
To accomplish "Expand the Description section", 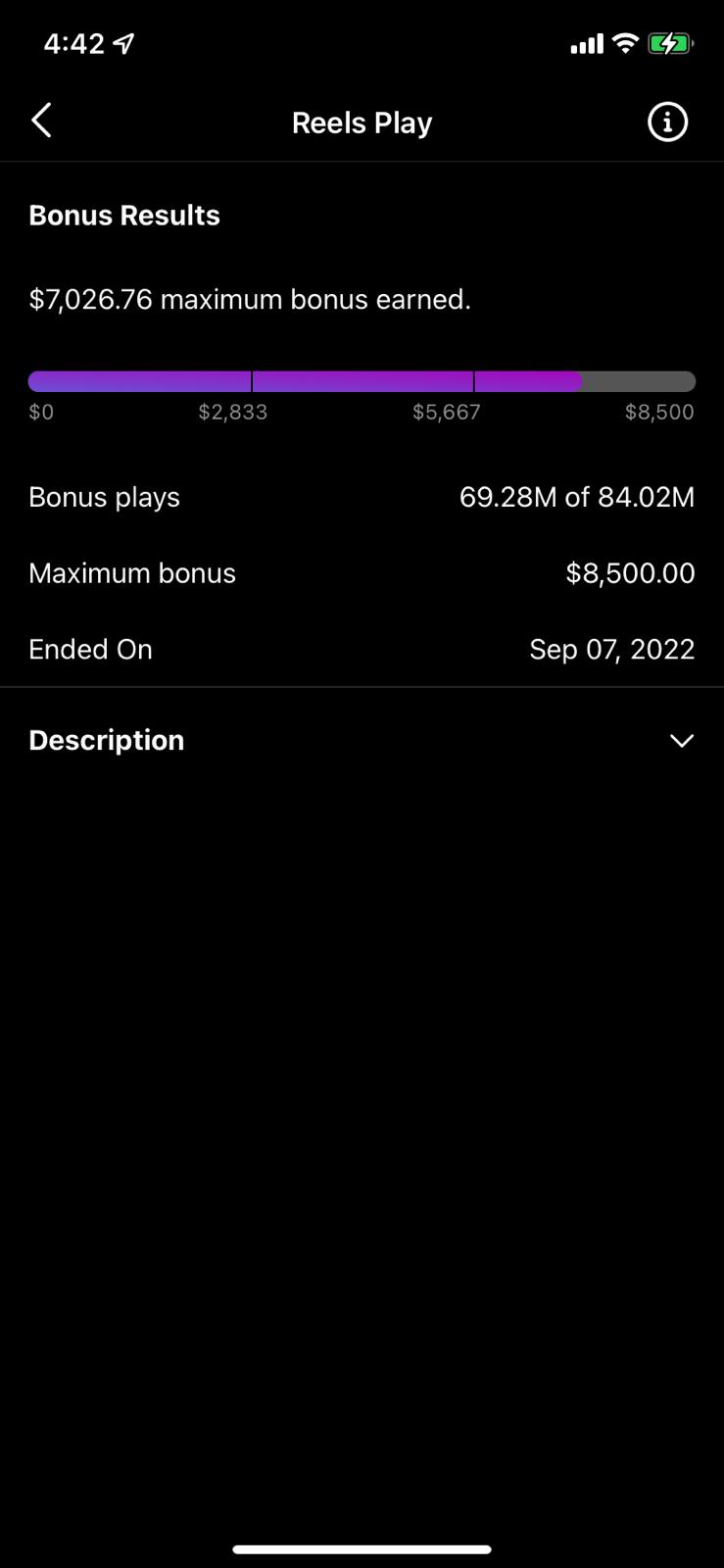I will pyautogui.click(x=362, y=740).
